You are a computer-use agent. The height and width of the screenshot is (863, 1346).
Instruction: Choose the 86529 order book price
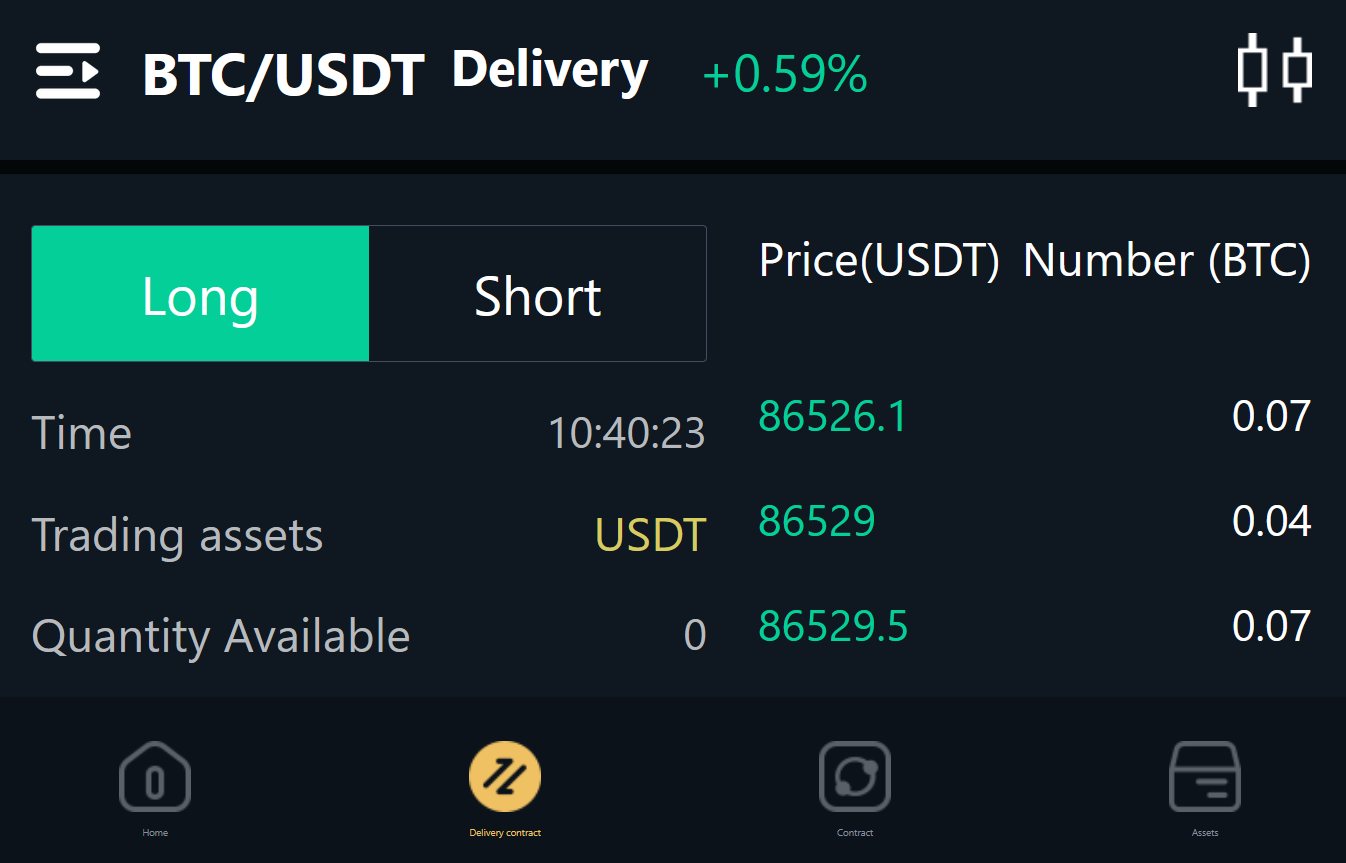click(817, 521)
